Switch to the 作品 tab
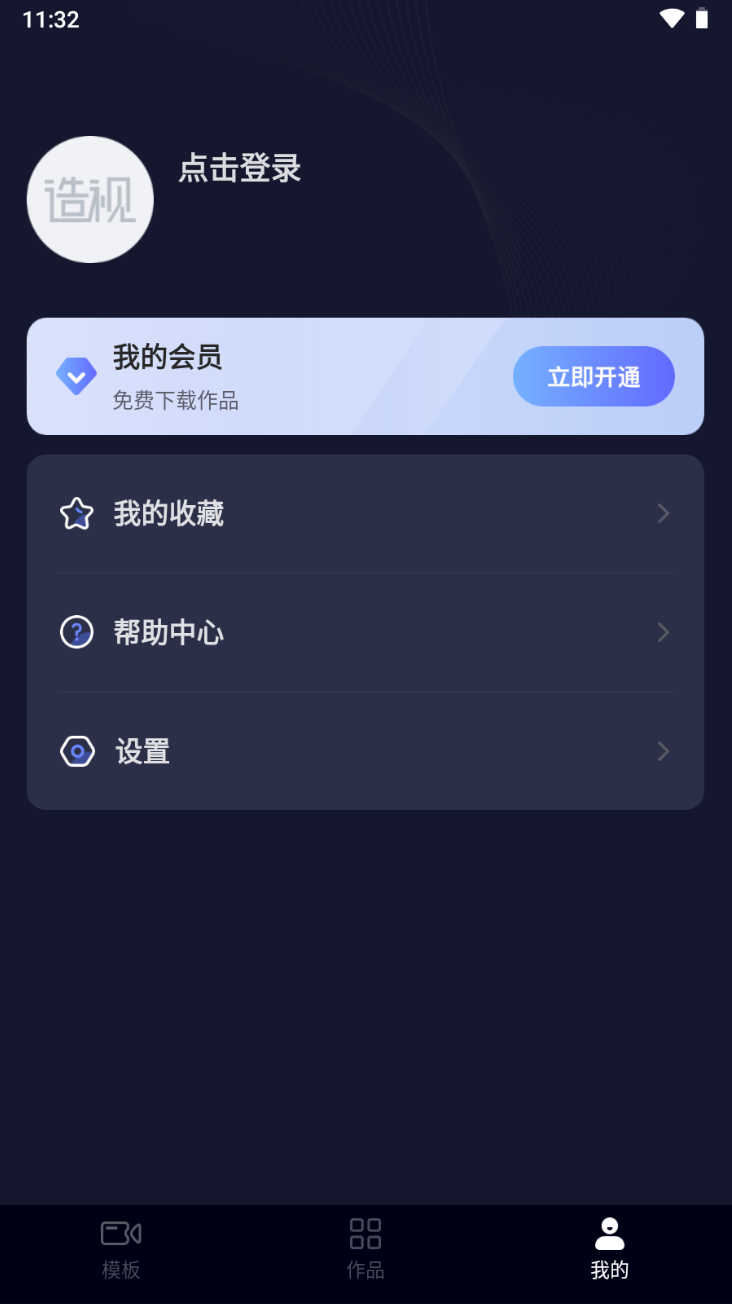Viewport: 732px width, 1304px height. [x=365, y=1249]
